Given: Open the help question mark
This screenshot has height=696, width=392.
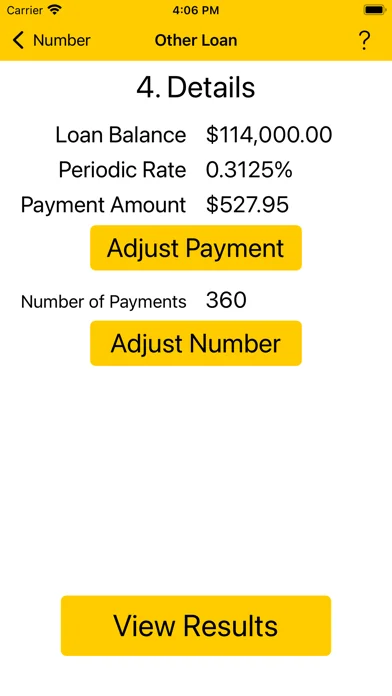Looking at the screenshot, I should click(364, 40).
